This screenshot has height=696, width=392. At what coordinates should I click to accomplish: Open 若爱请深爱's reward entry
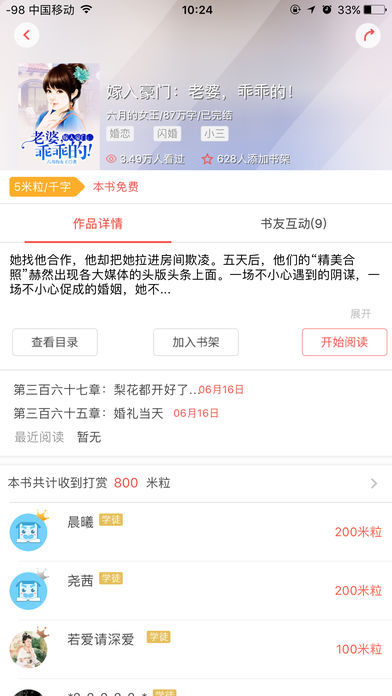[196, 649]
